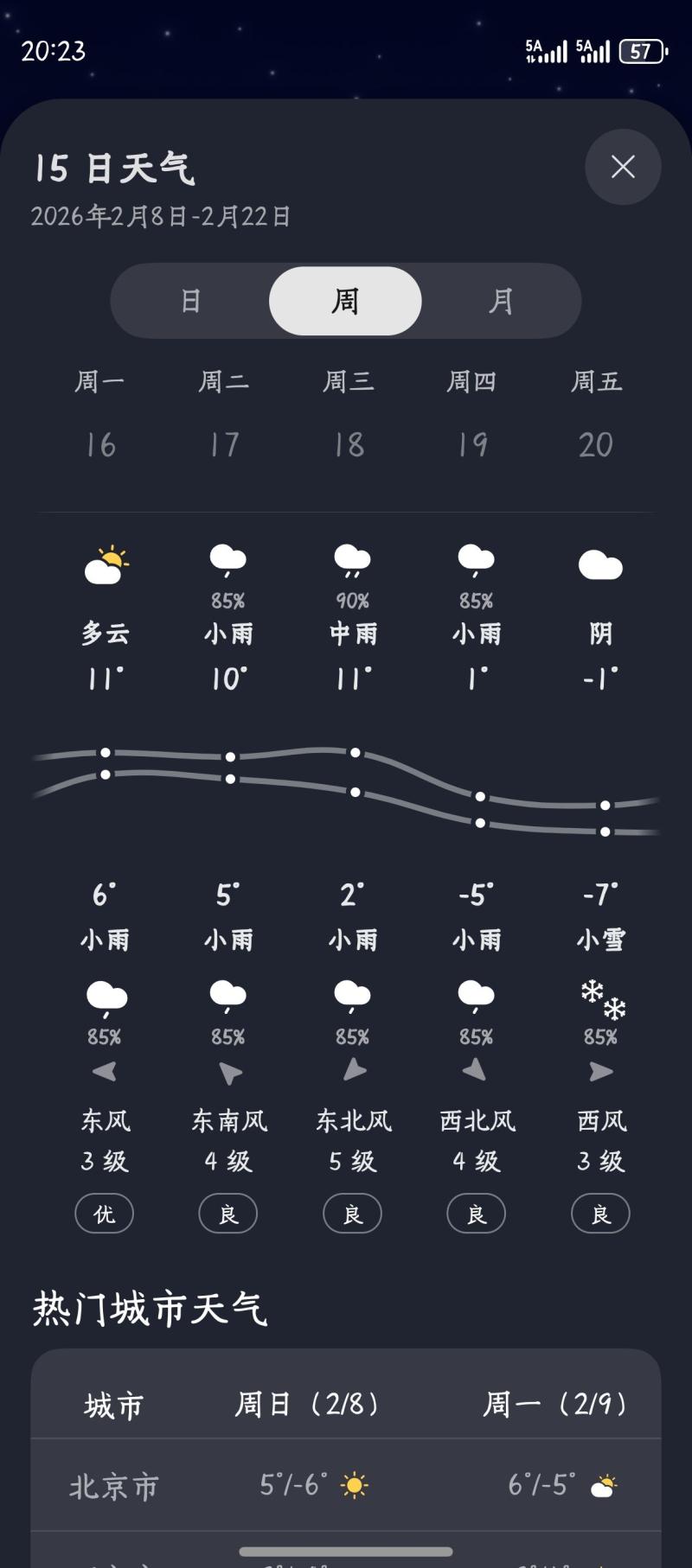Select 周一 16 forecast column
This screenshot has height=1568, width=692.
[100, 415]
